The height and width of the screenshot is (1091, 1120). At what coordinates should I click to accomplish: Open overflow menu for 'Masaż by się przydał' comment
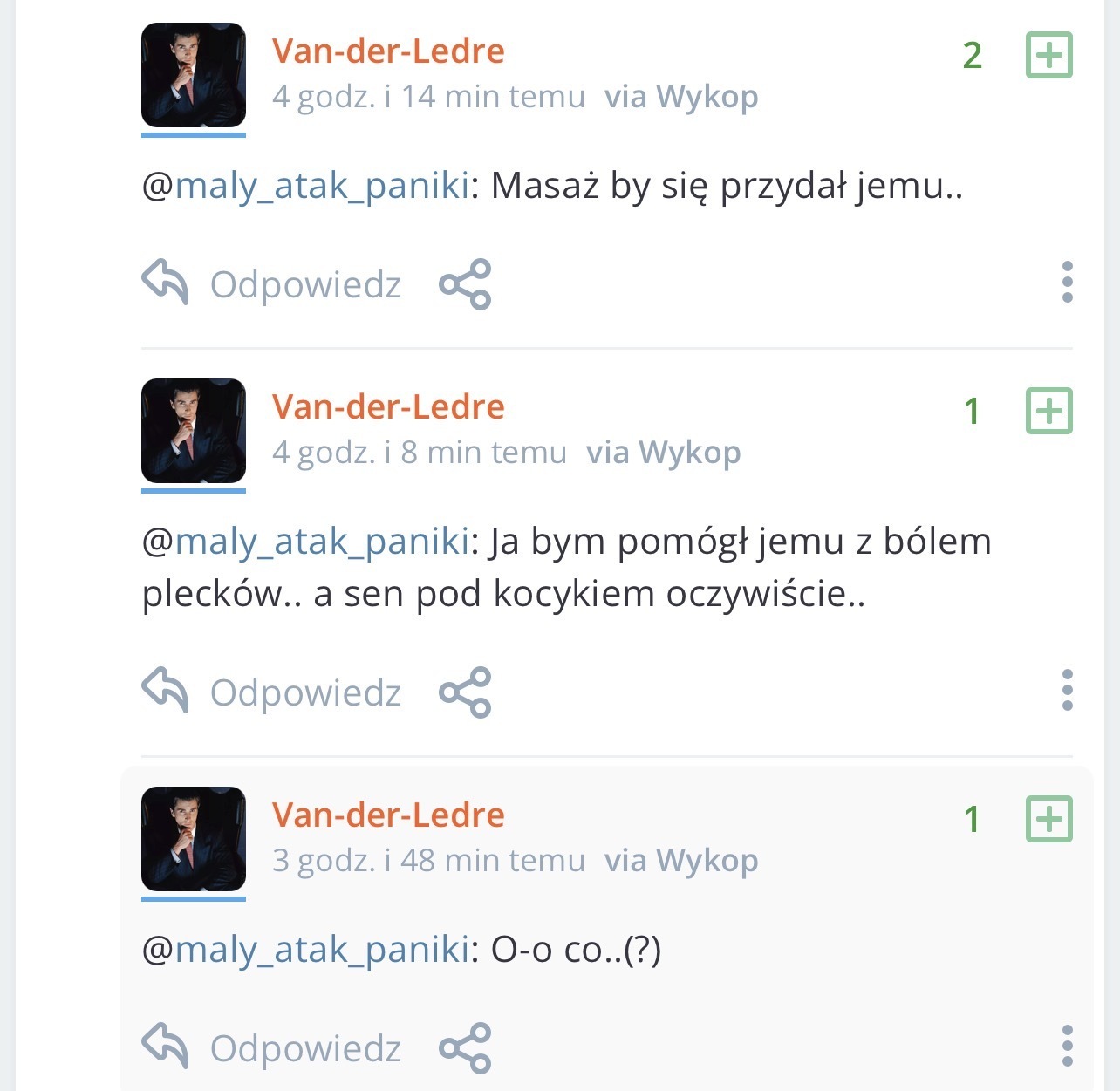[x=1067, y=282]
